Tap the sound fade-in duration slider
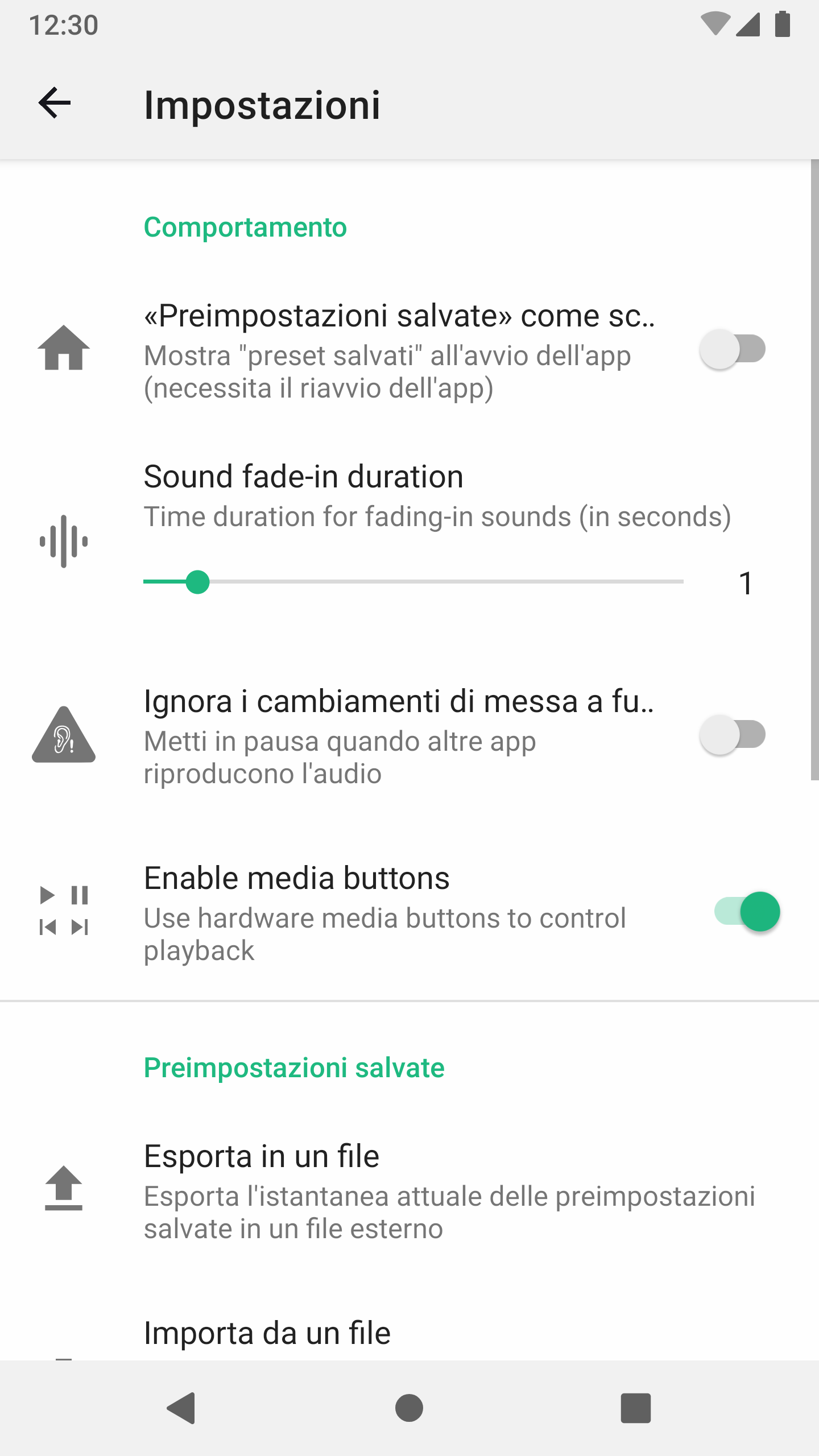819x1456 pixels. coord(413,582)
